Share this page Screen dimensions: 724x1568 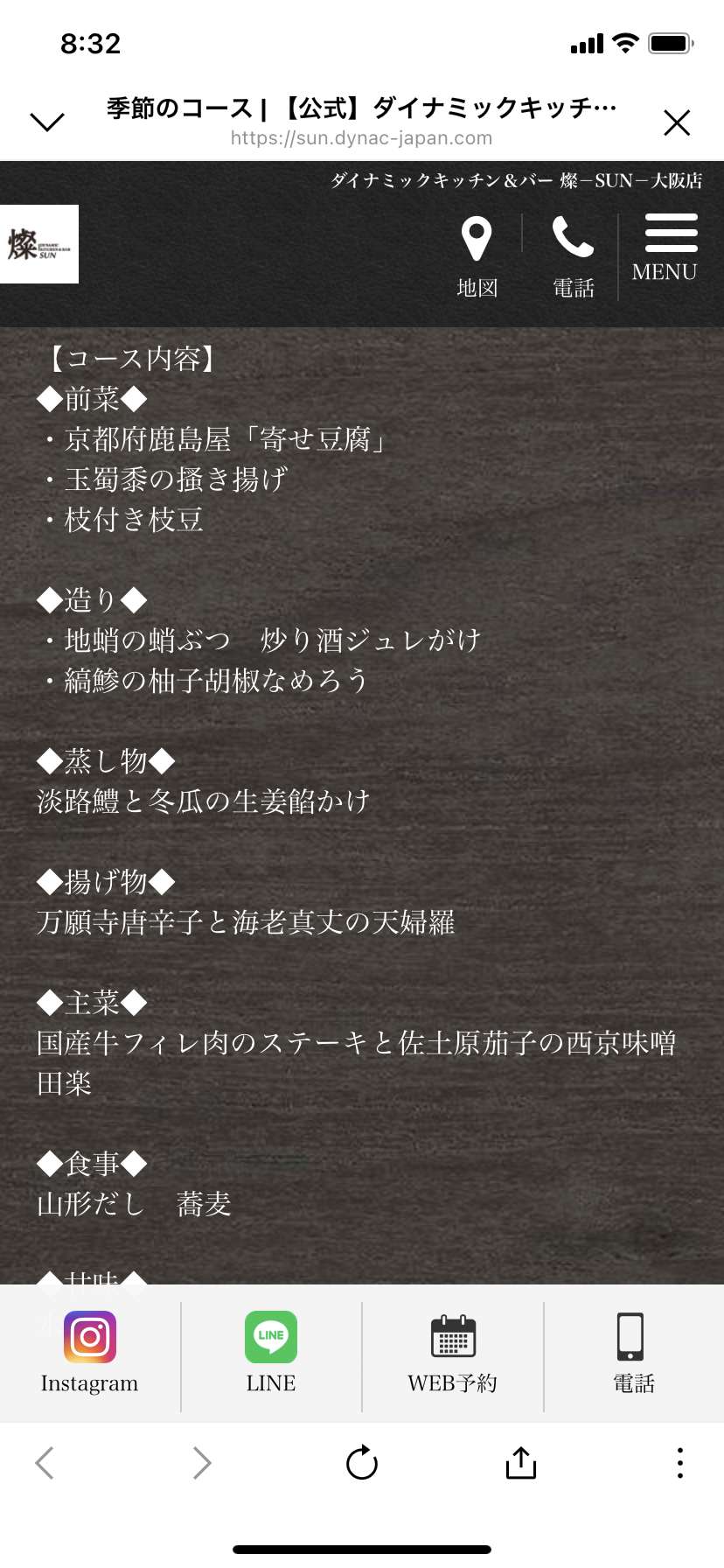[521, 1462]
